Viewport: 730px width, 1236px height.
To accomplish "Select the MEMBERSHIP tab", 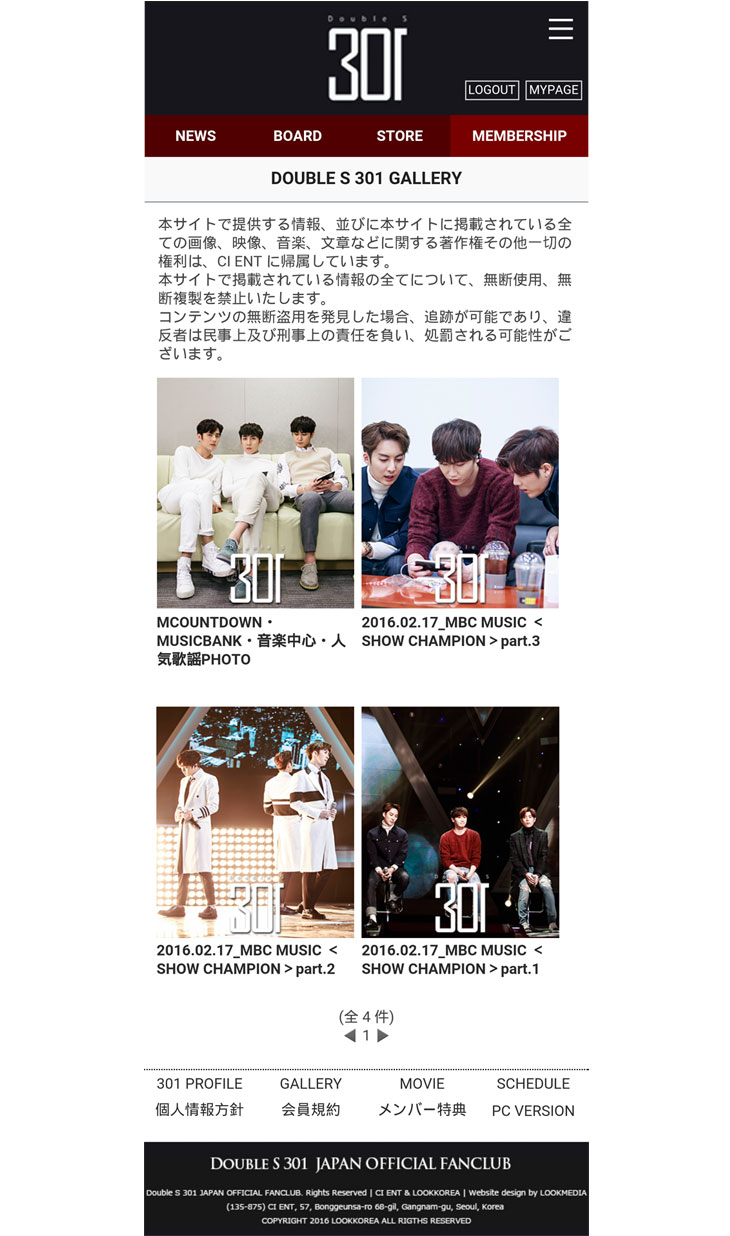I will 519,136.
